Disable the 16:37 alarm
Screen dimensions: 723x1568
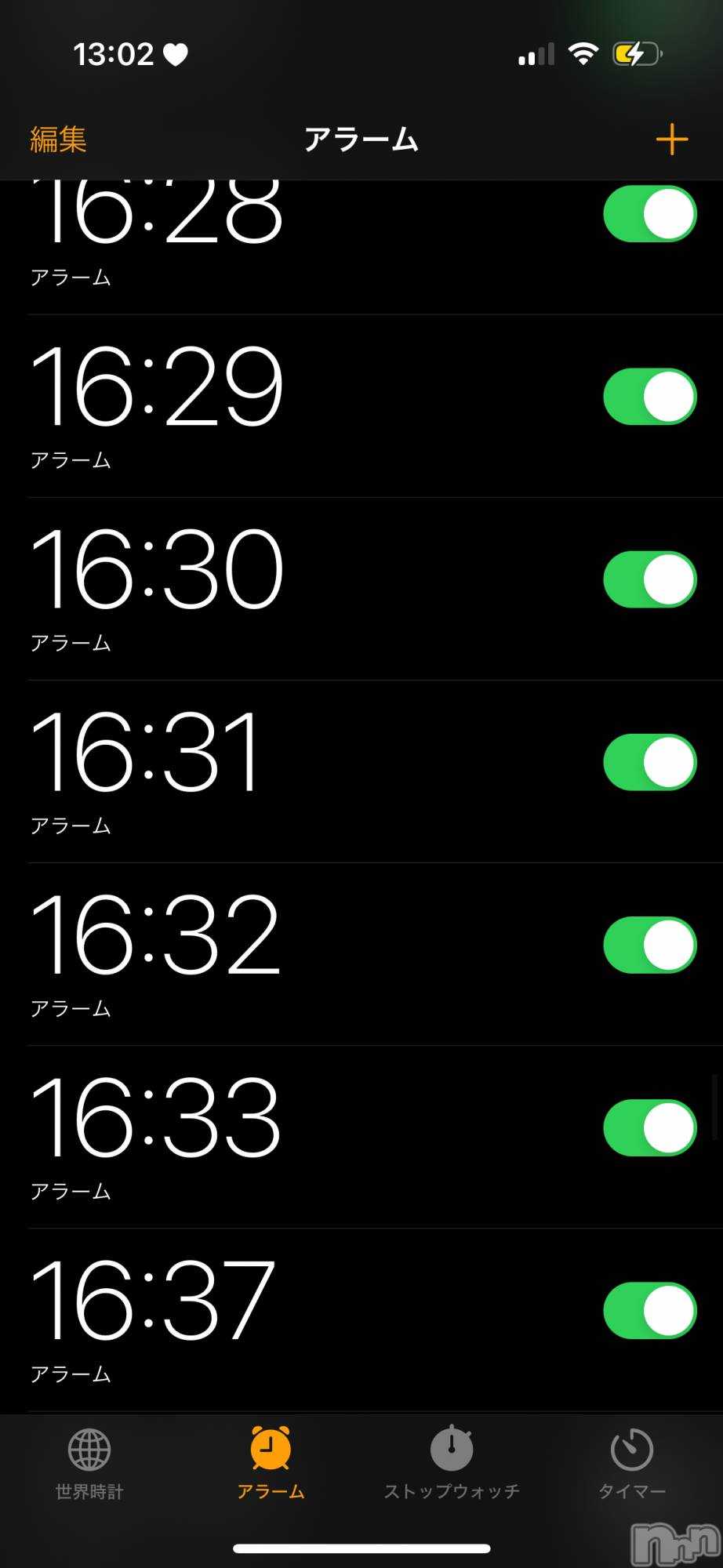click(x=649, y=1310)
